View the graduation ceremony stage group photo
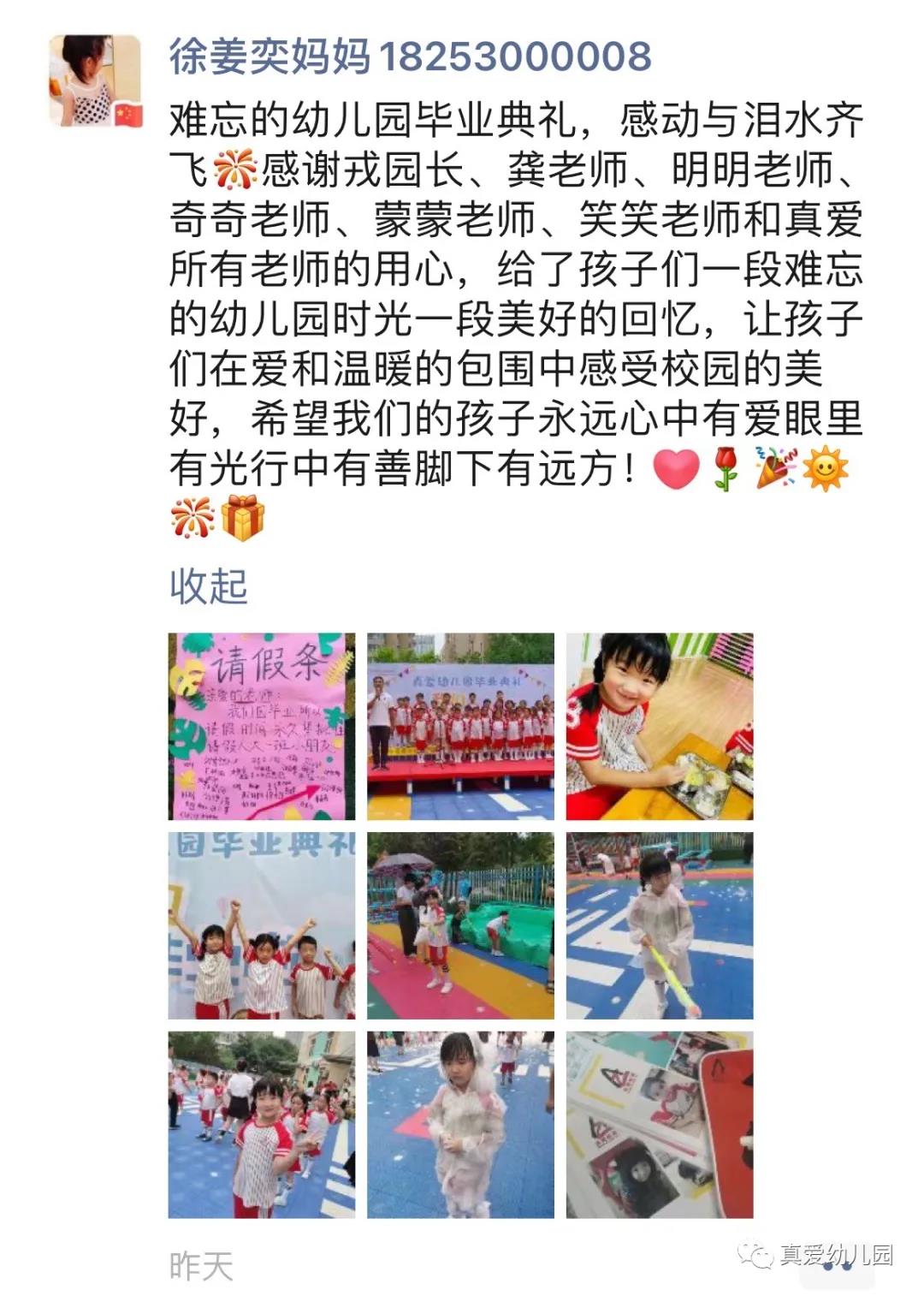The image size is (924, 1296). click(x=460, y=726)
